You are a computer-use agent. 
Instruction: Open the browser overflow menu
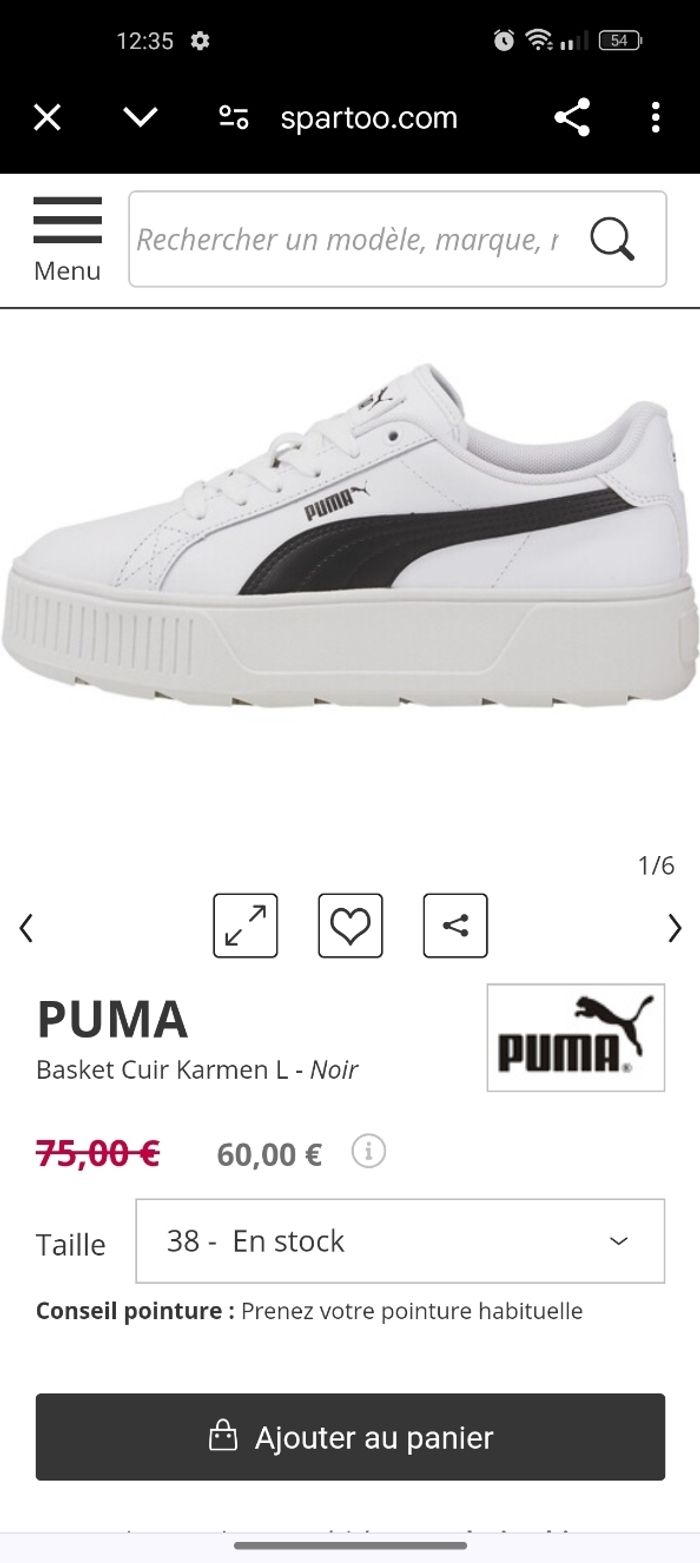656,118
